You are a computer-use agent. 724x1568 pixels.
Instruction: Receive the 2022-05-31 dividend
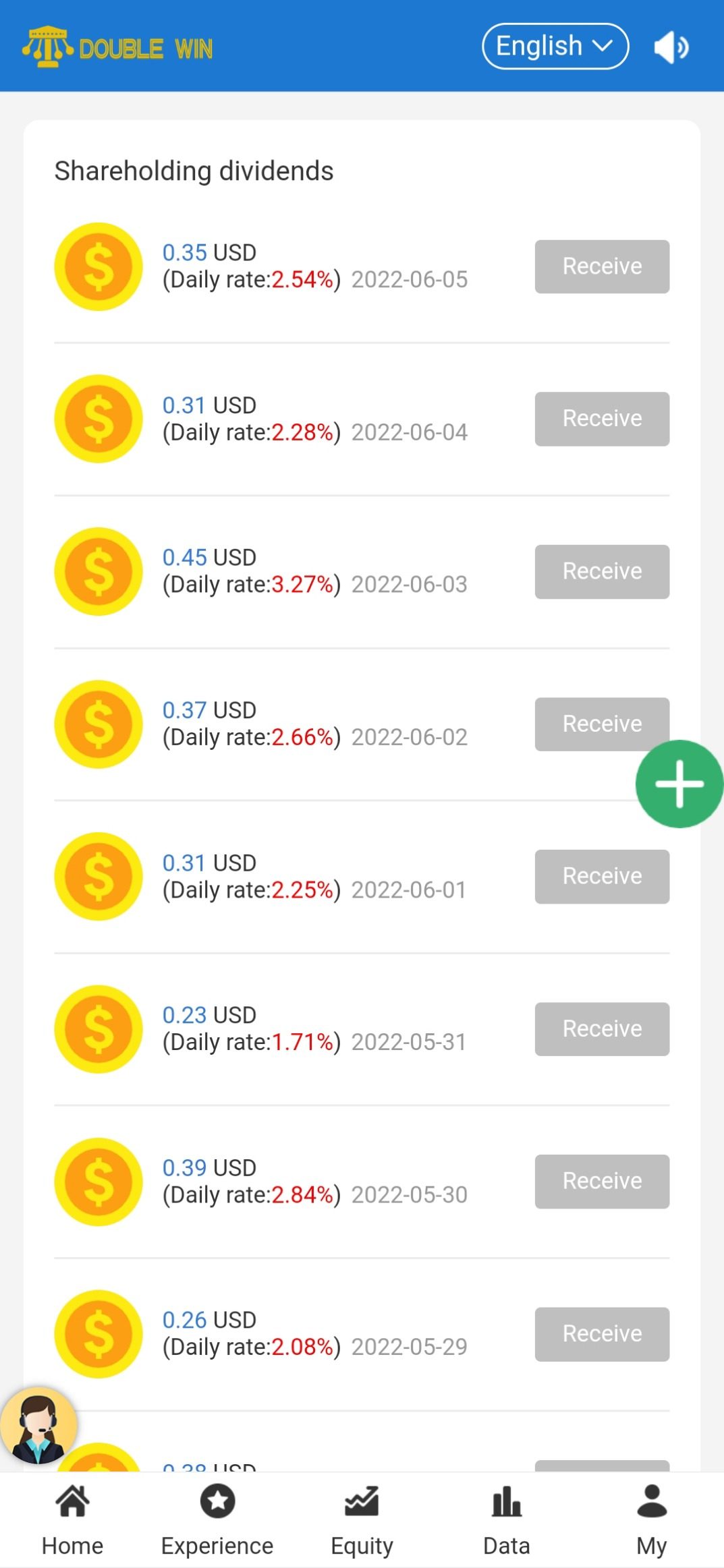tap(602, 1028)
